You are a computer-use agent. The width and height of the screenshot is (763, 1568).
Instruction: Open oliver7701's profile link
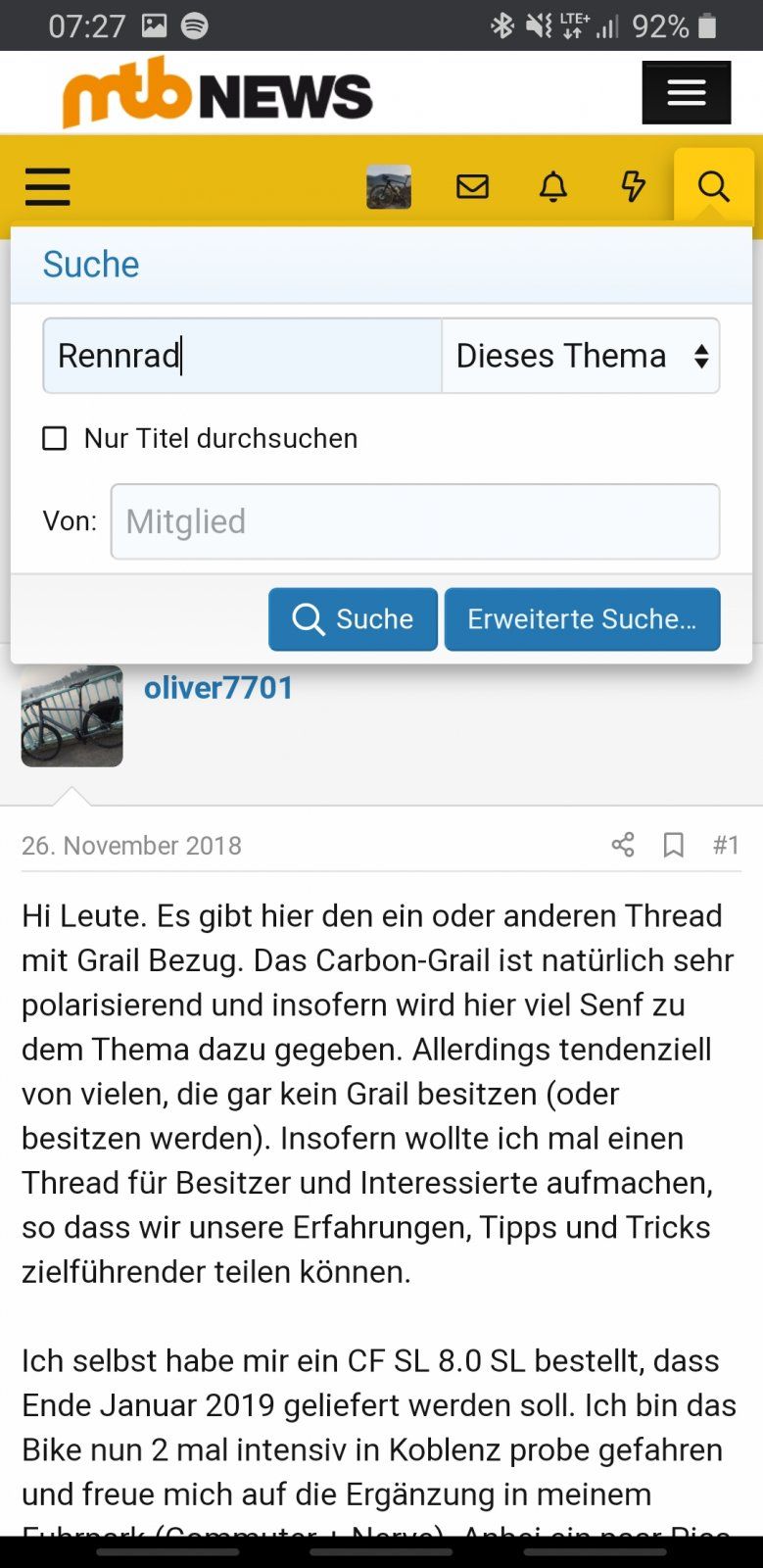pyautogui.click(x=218, y=688)
